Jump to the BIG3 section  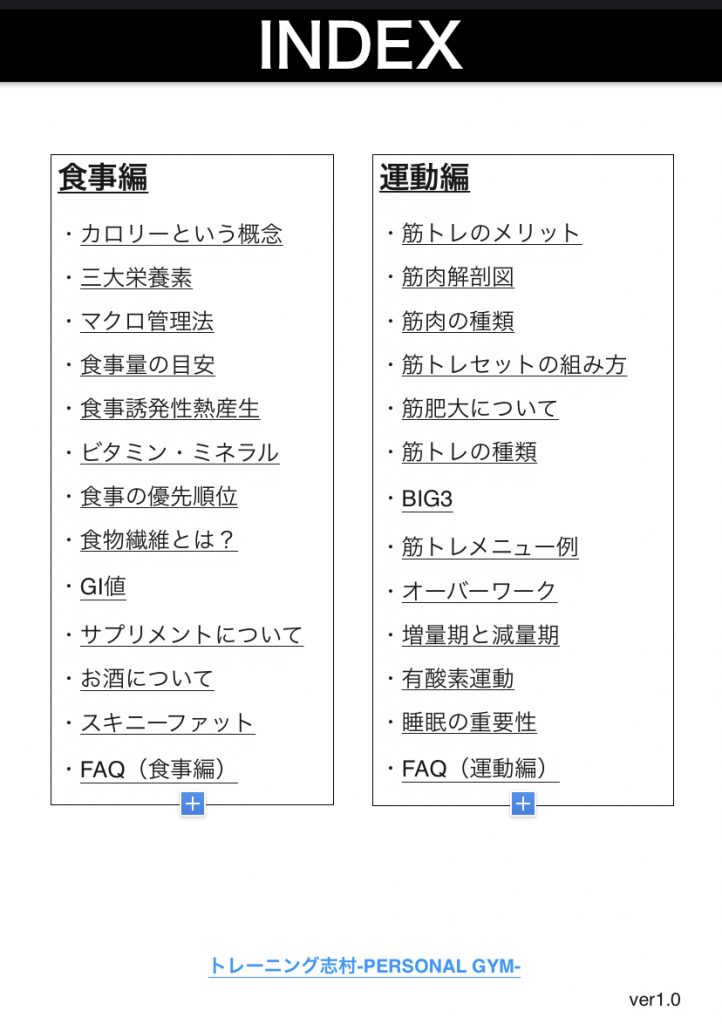427,498
